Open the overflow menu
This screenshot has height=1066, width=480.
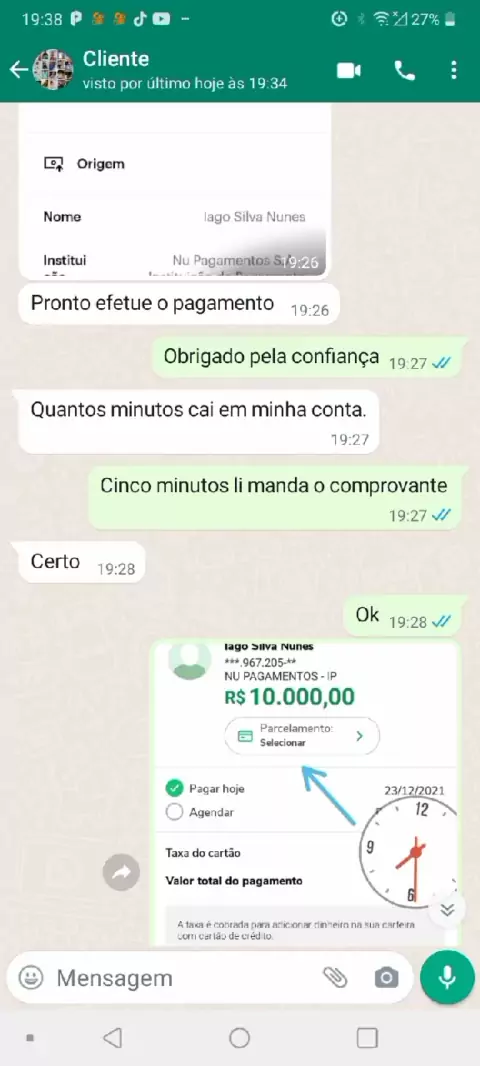point(454,71)
